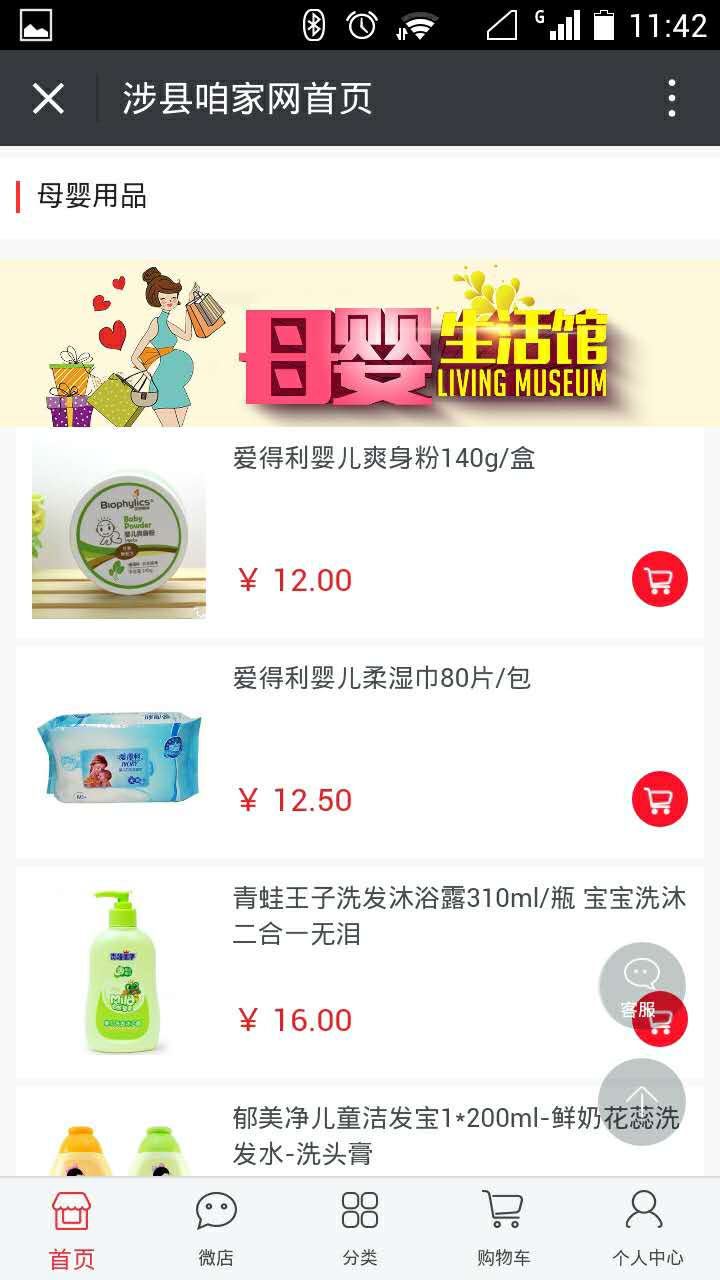Open 爱得利婴儿柔湿巾80片 product

click(x=381, y=679)
